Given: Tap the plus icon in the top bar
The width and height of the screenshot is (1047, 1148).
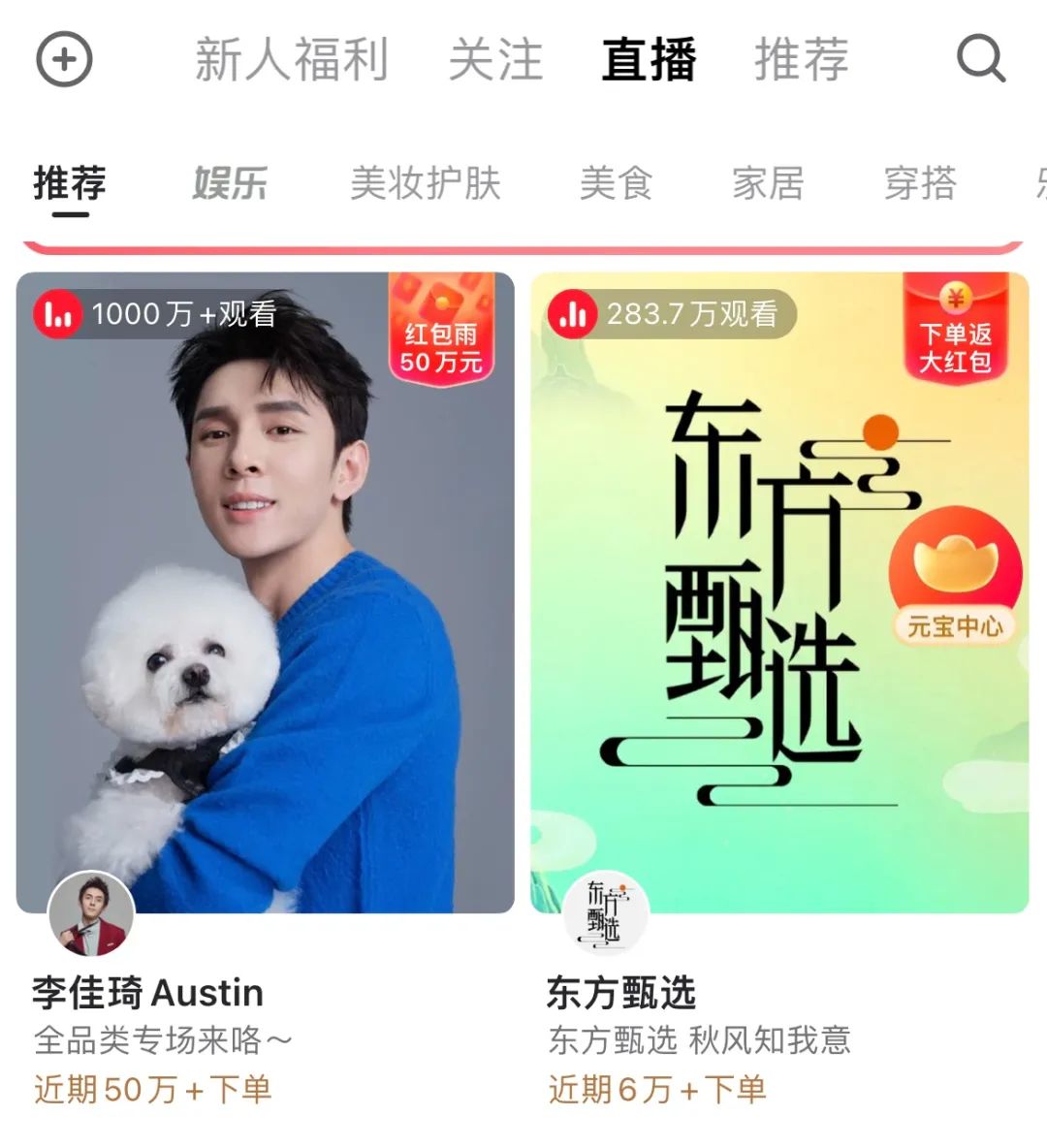Looking at the screenshot, I should pos(64,59).
